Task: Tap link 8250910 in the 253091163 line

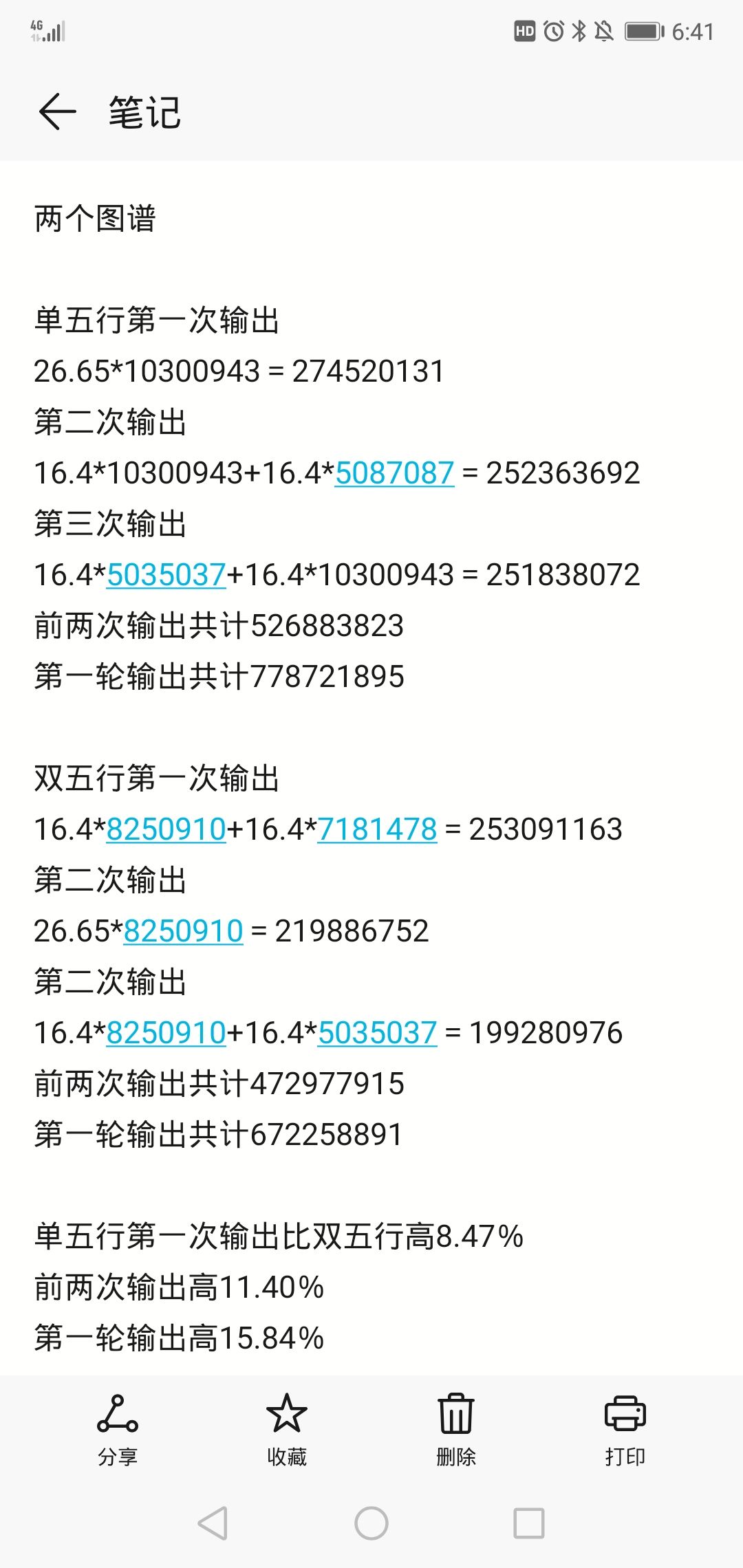Action: 166,829
